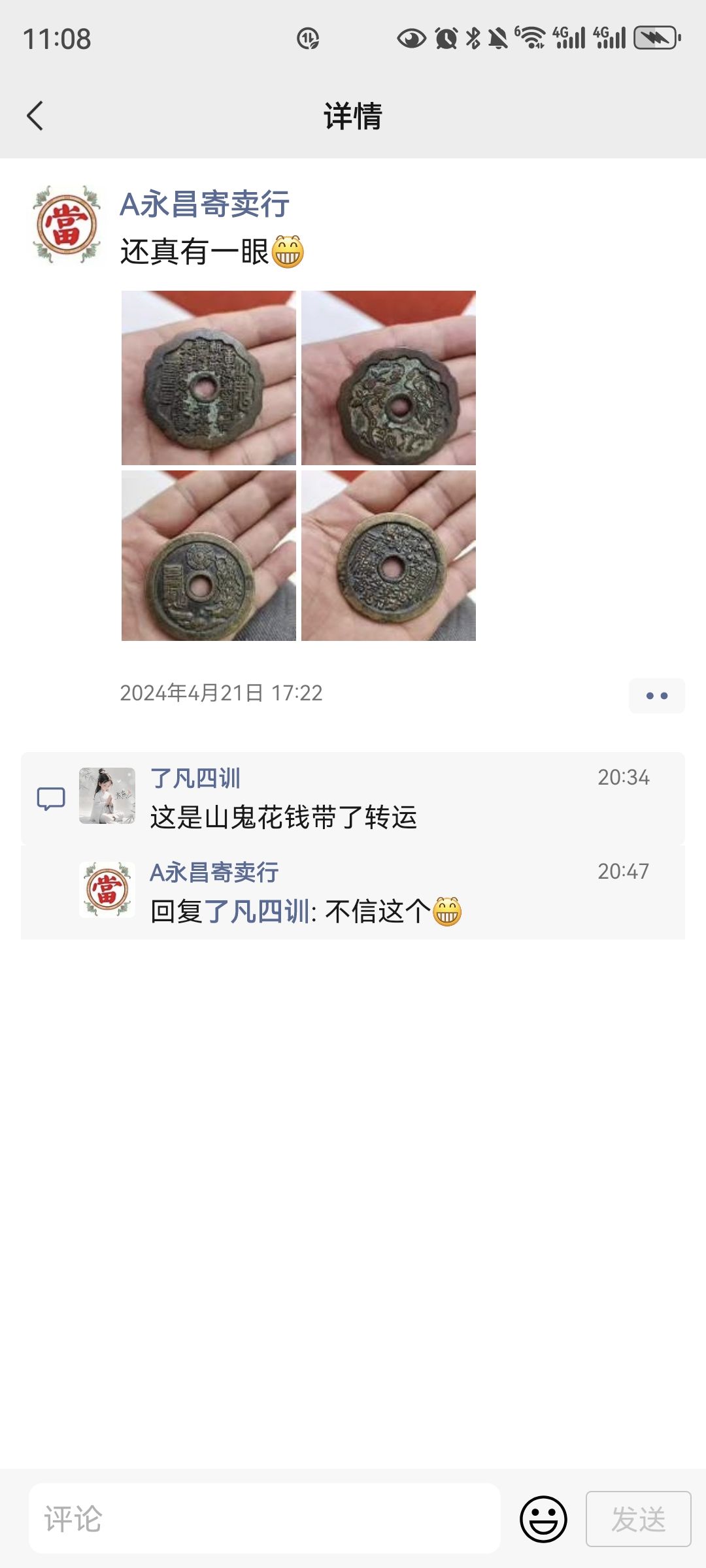706x1568 pixels.
Task: View the first coin photo with inscriptions
Action: pyautogui.click(x=209, y=378)
